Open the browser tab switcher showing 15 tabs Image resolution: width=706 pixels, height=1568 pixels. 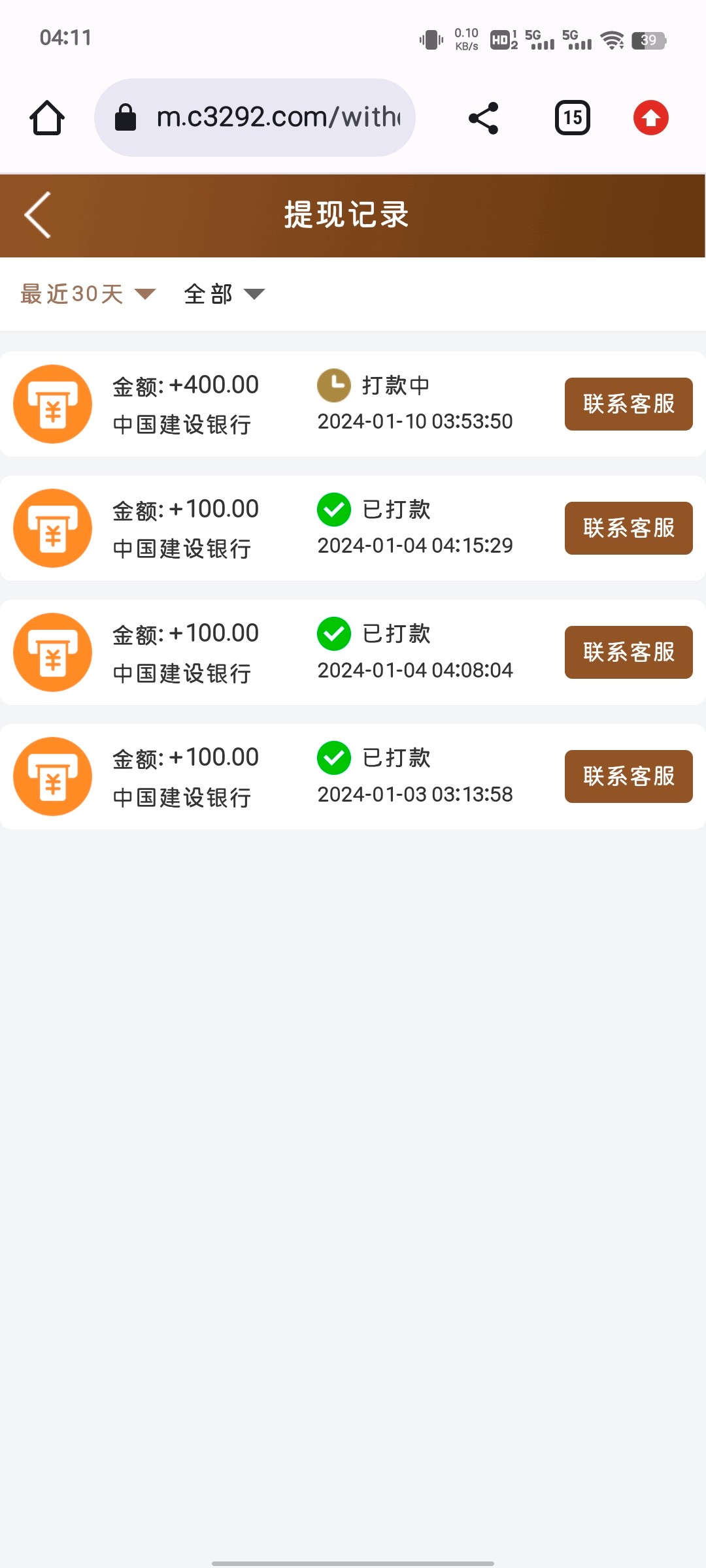571,118
